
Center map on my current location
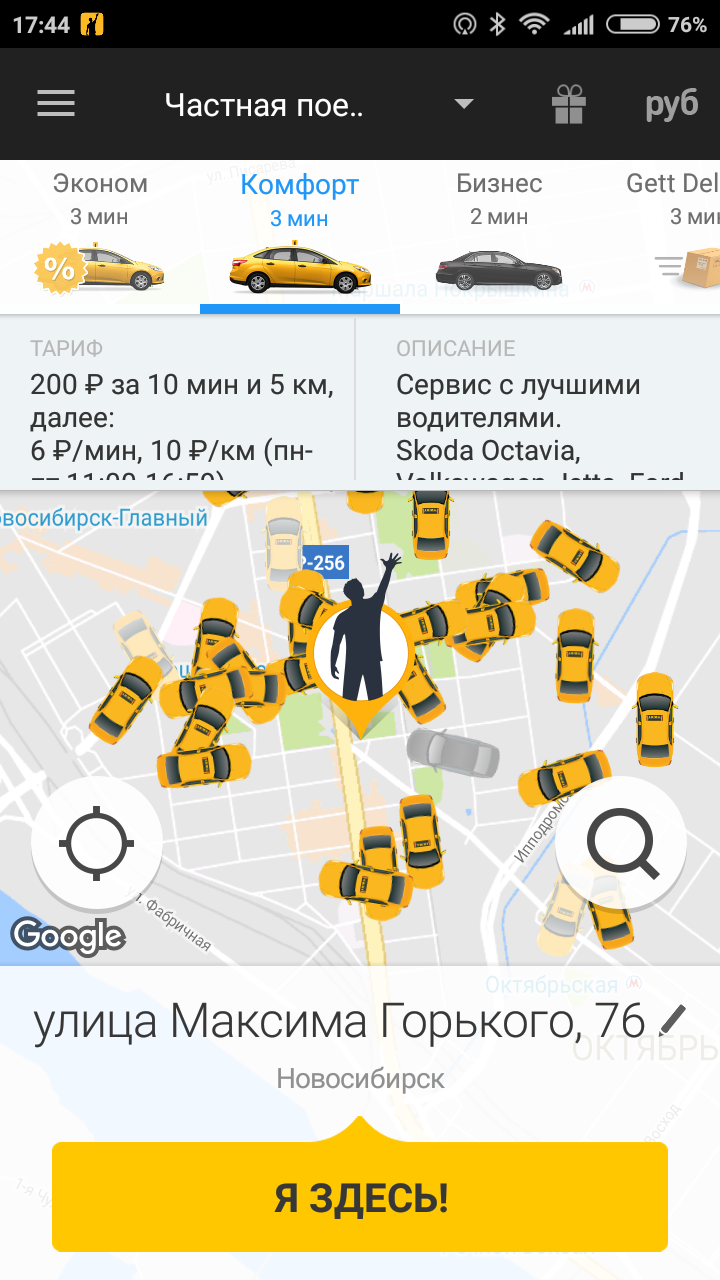96,843
